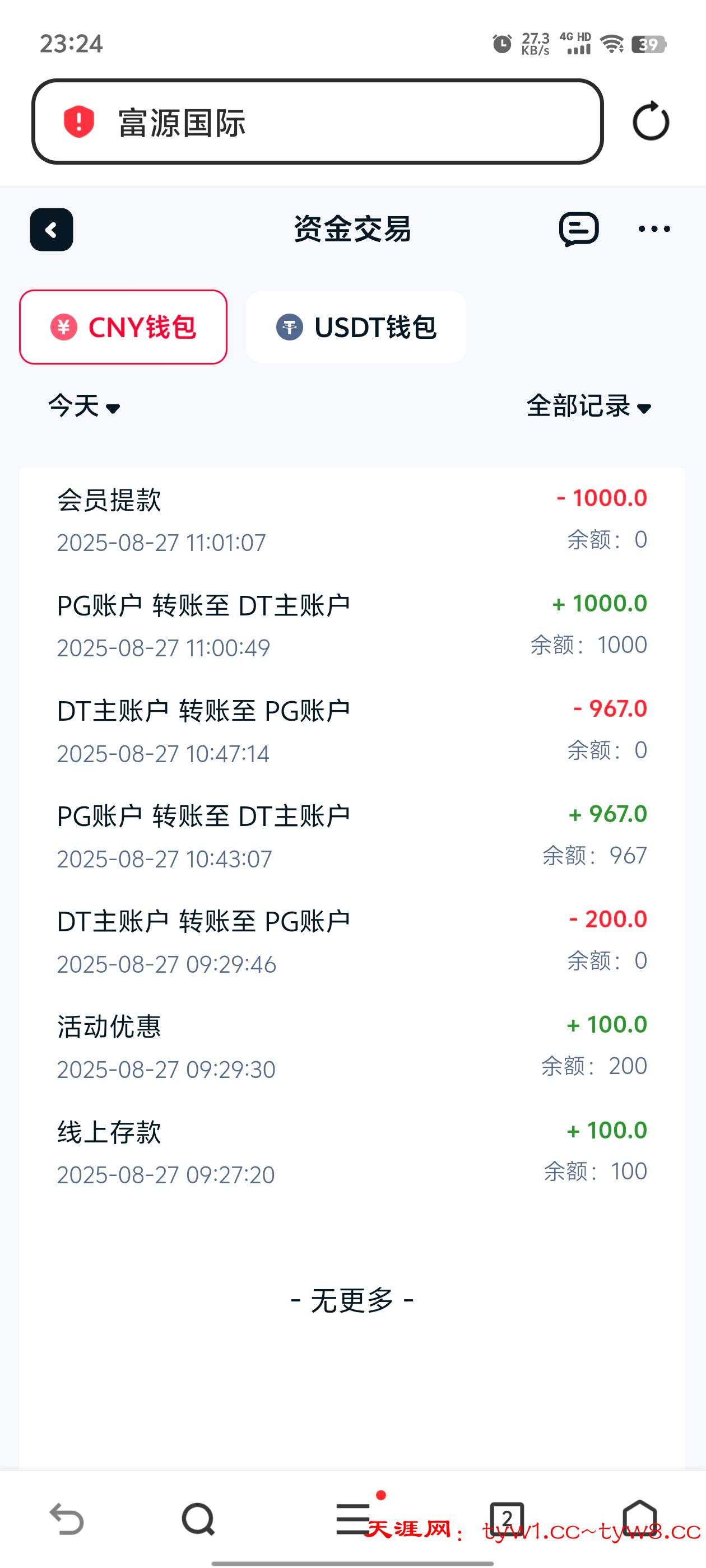The image size is (706, 1568).
Task: Tap the browser back arrow at bottom
Action: (x=66, y=1519)
